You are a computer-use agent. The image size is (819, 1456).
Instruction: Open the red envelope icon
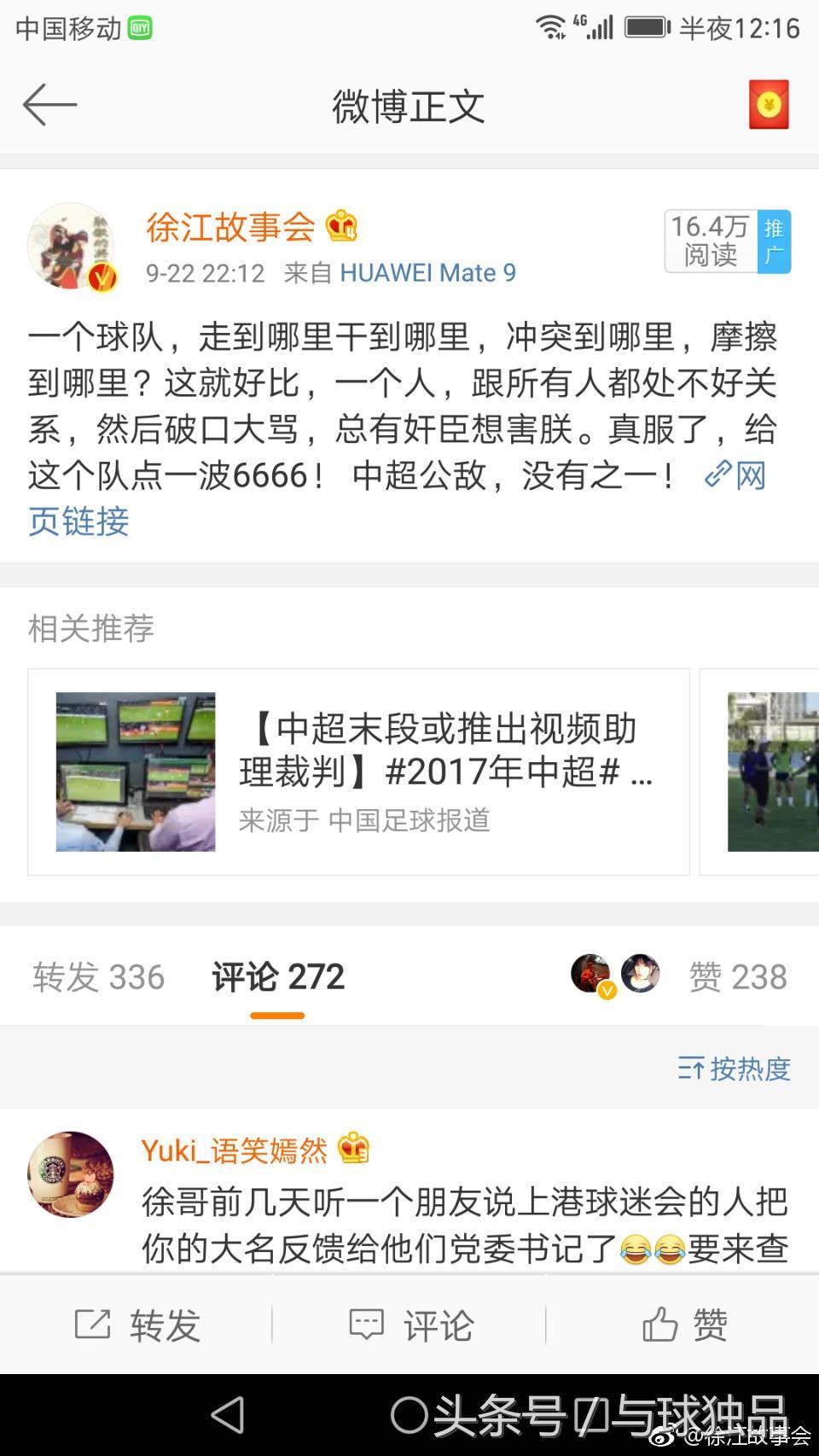coord(768,105)
